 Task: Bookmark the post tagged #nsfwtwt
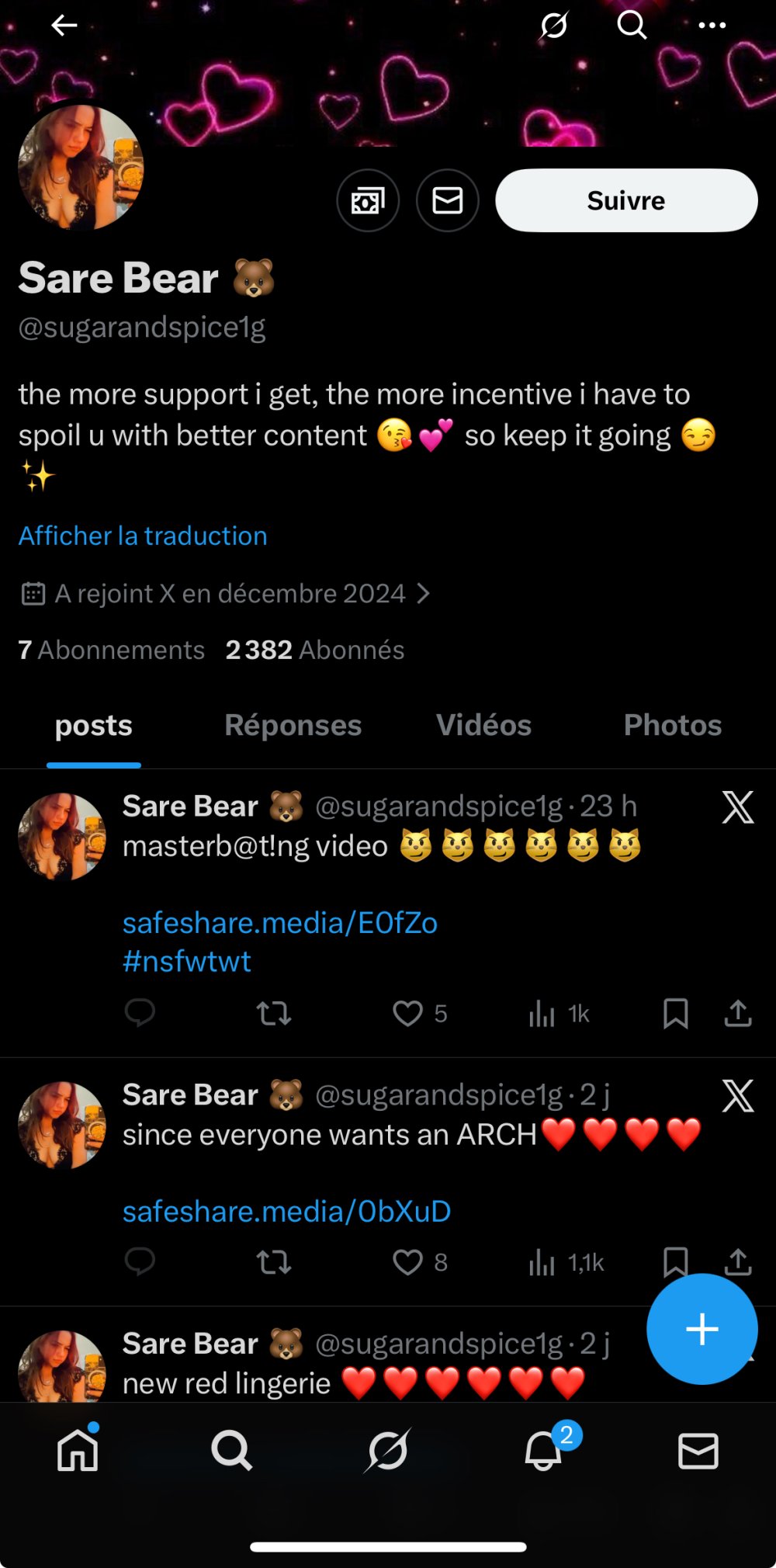click(675, 1014)
